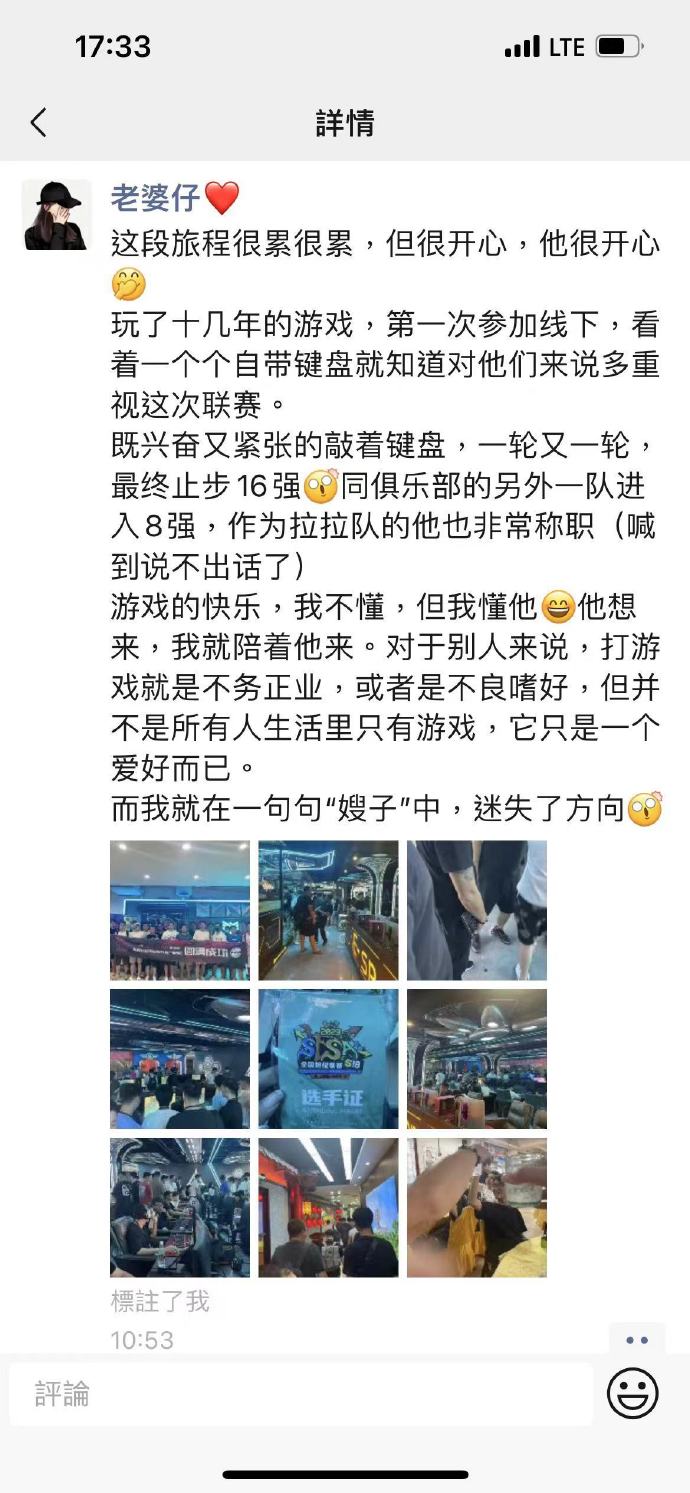
Task: Open the like and comment dots menu
Action: click(637, 1340)
